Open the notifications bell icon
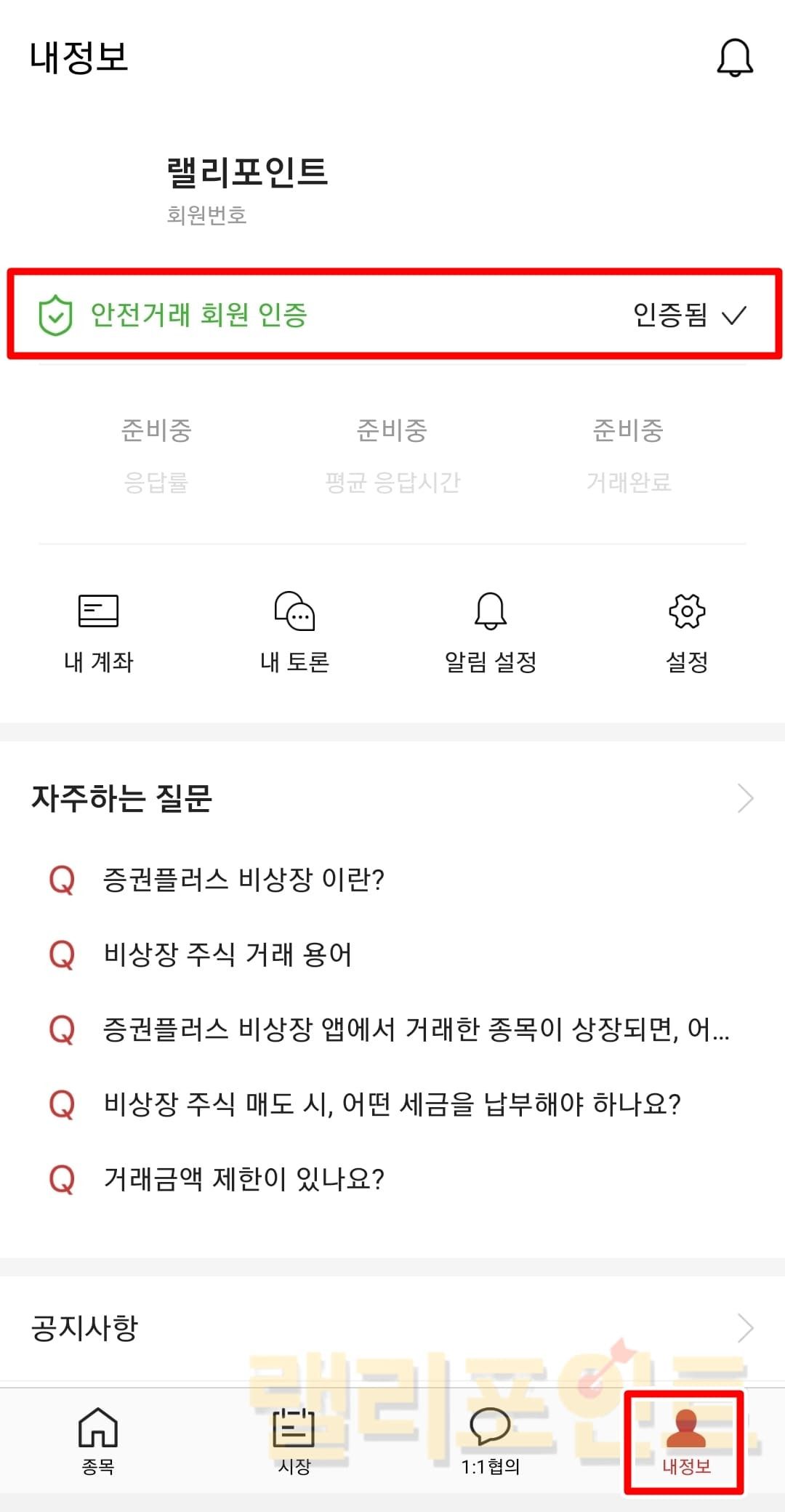This screenshot has width=785, height=1512. 734,58
